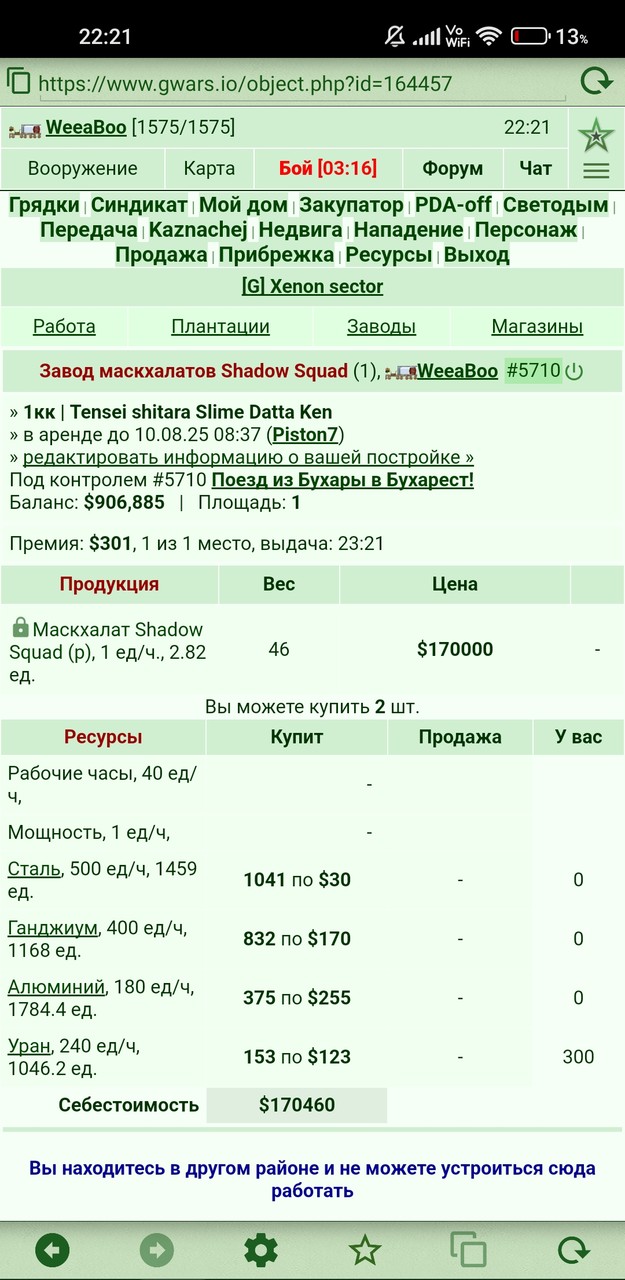This screenshot has height=1280, width=625.
Task: Go to the Ресурсы link
Action: 389,254
